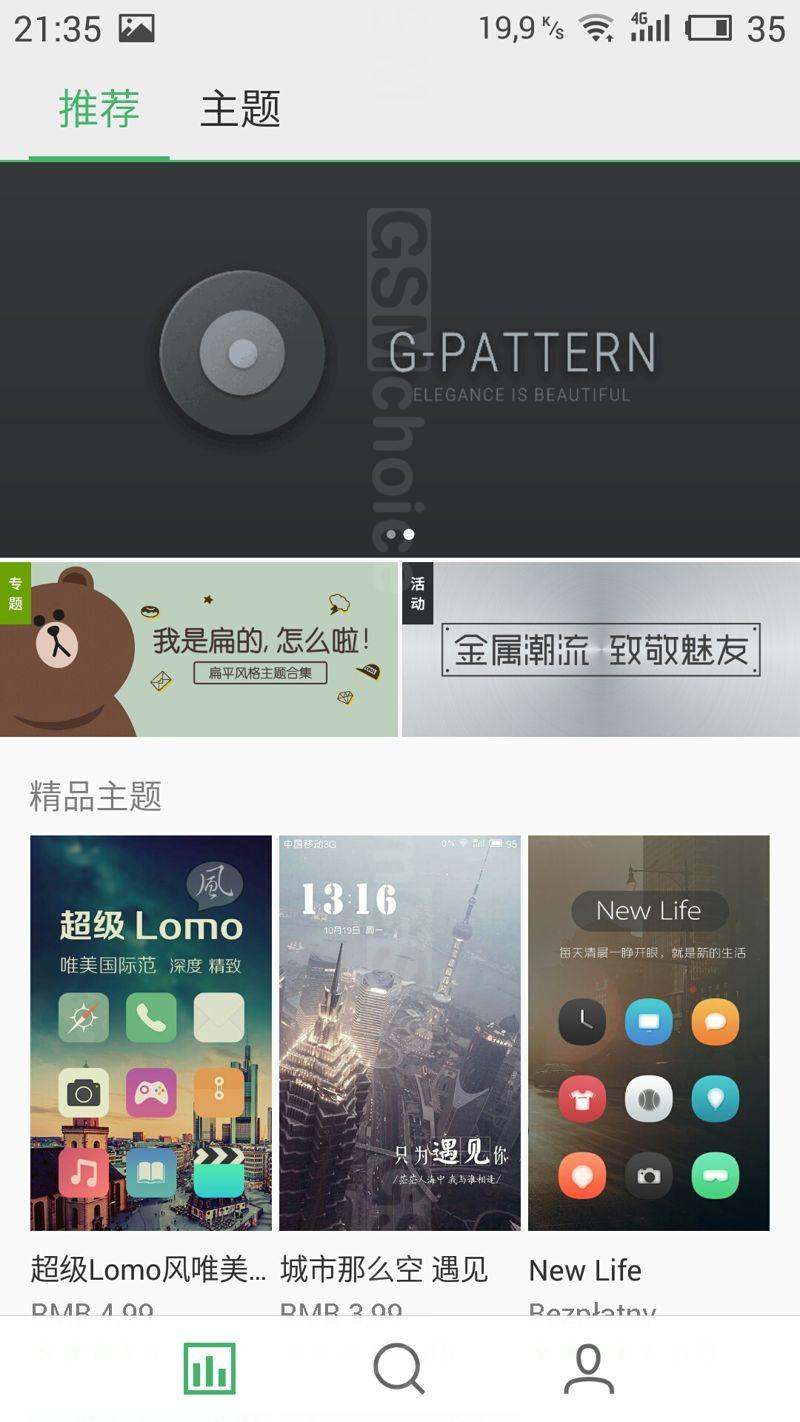800x1422 pixels.
Task: Open the account profile icon
Action: 589,1369
